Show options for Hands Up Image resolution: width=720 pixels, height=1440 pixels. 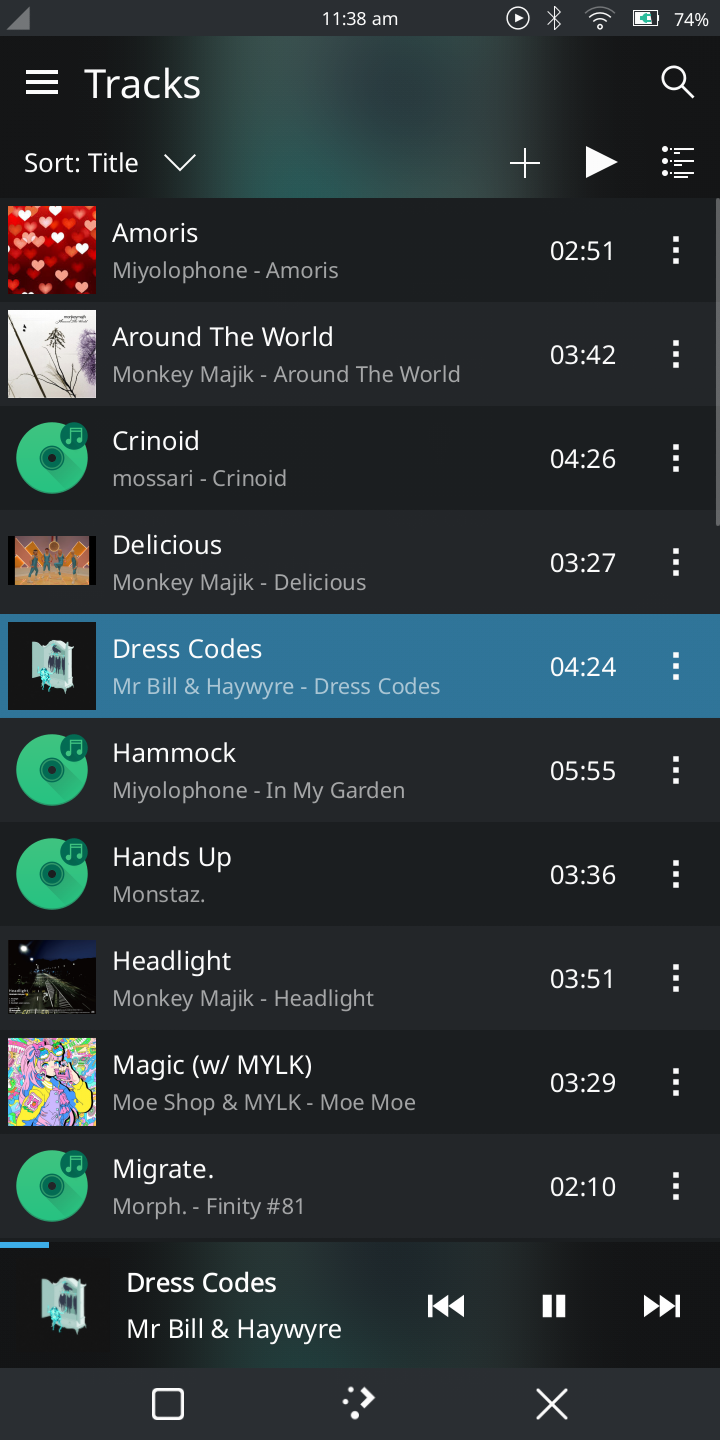676,874
